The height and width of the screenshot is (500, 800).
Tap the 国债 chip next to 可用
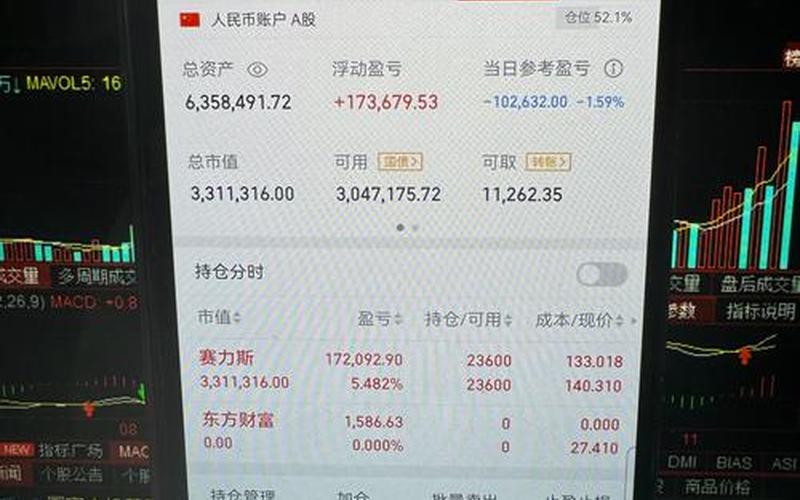pos(400,161)
